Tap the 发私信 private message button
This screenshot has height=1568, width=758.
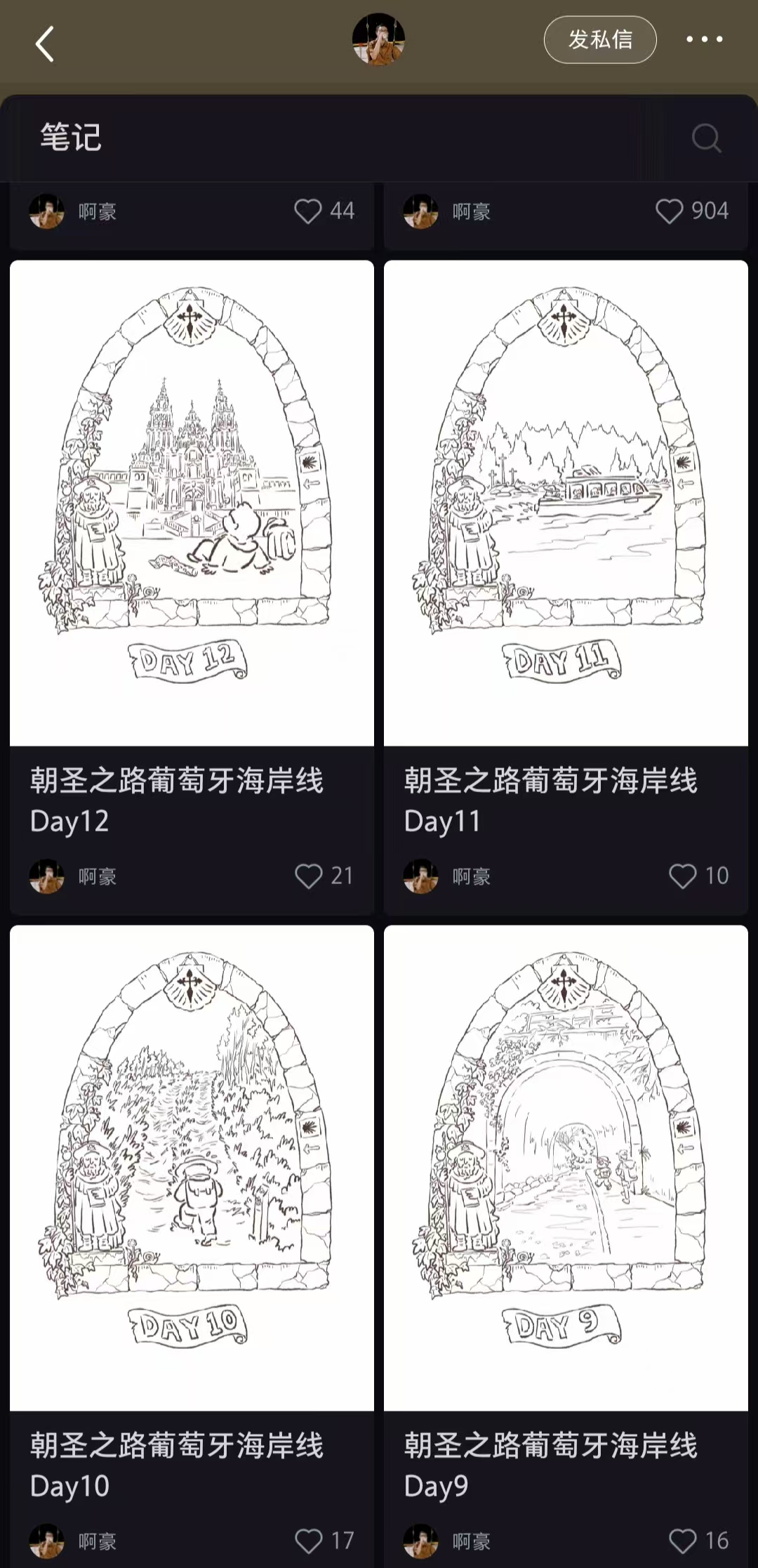pyautogui.click(x=600, y=40)
